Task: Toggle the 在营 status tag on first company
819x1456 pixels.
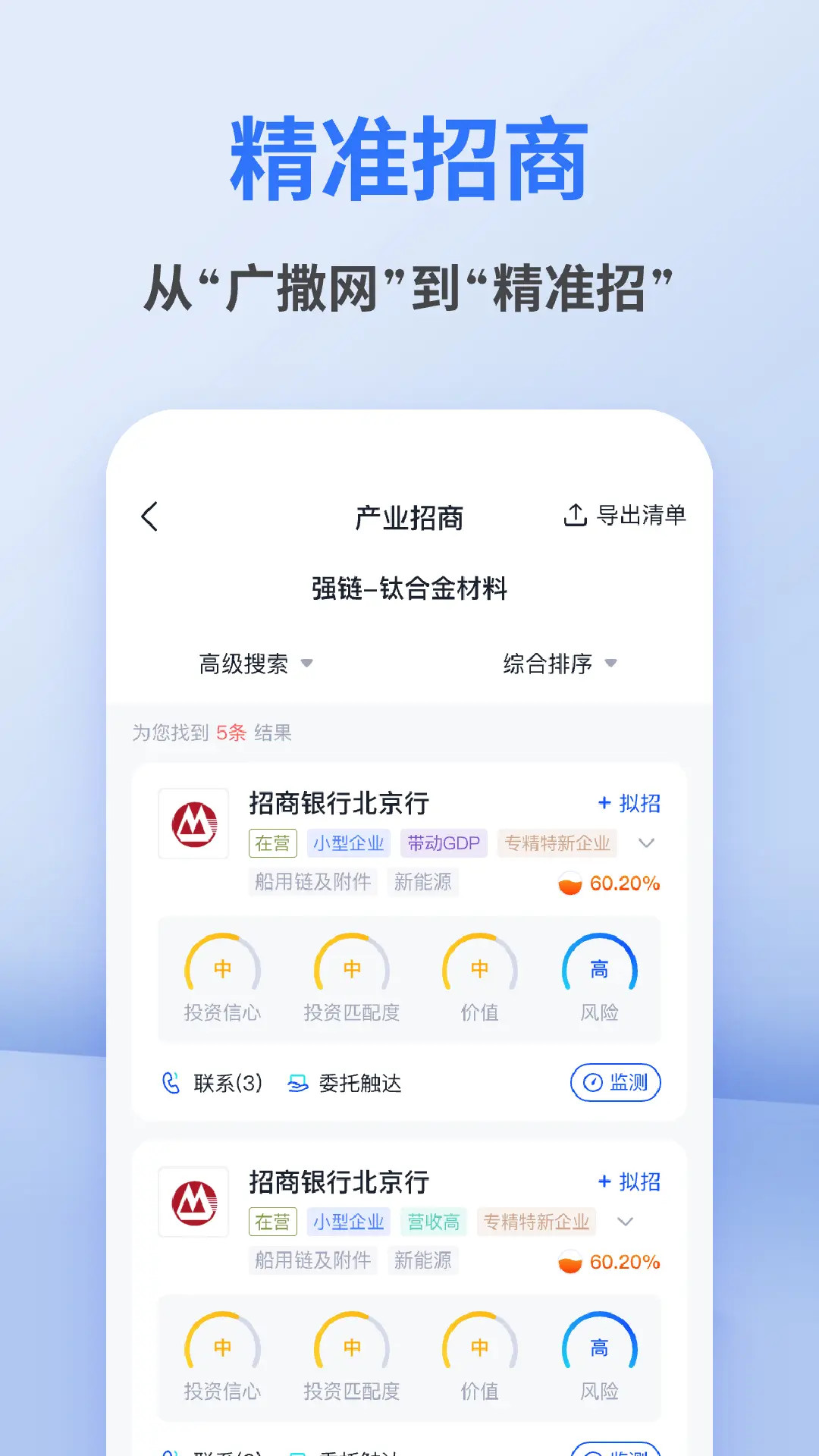Action: click(272, 843)
